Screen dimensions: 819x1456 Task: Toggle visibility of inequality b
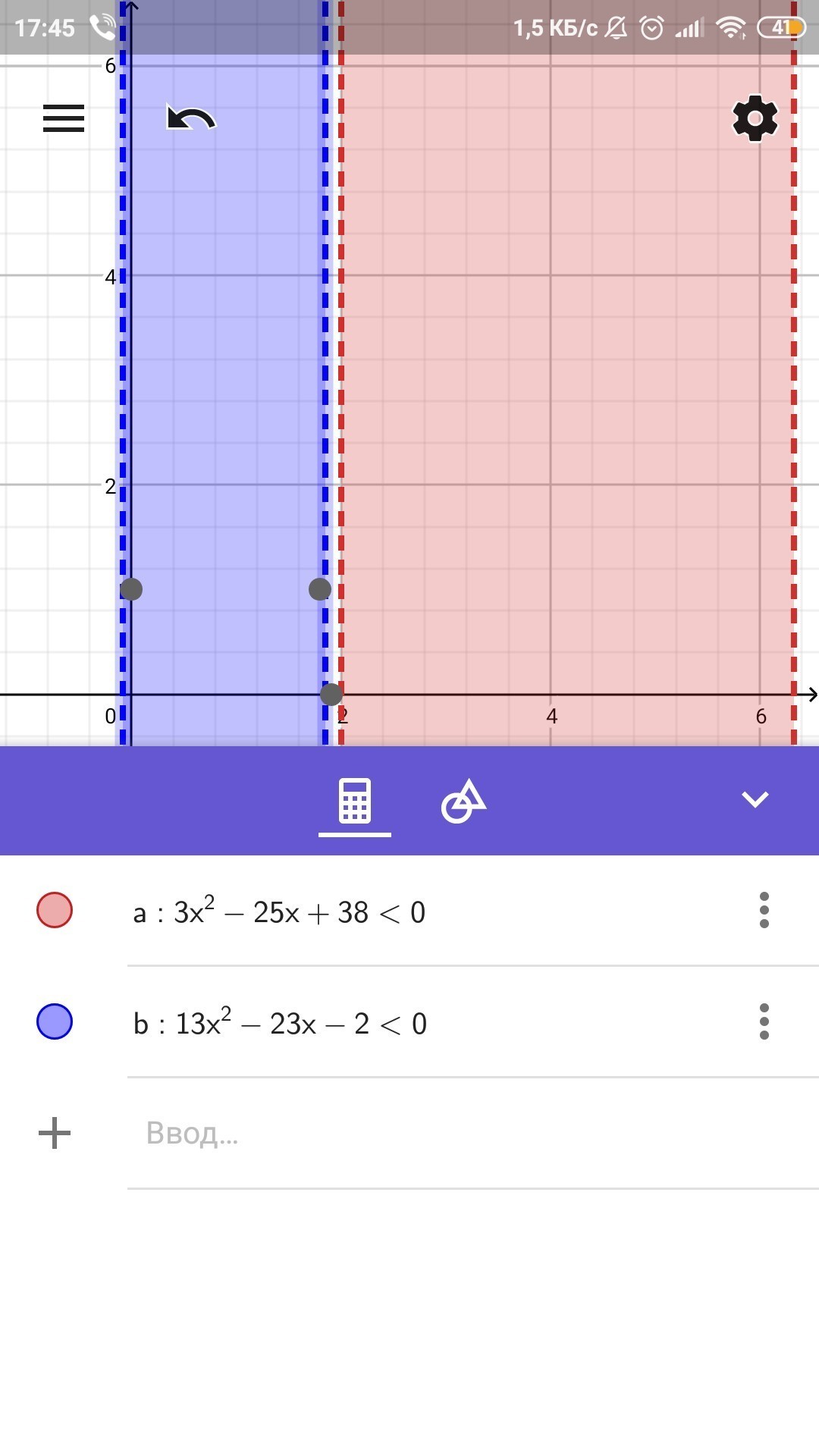coord(55,1021)
